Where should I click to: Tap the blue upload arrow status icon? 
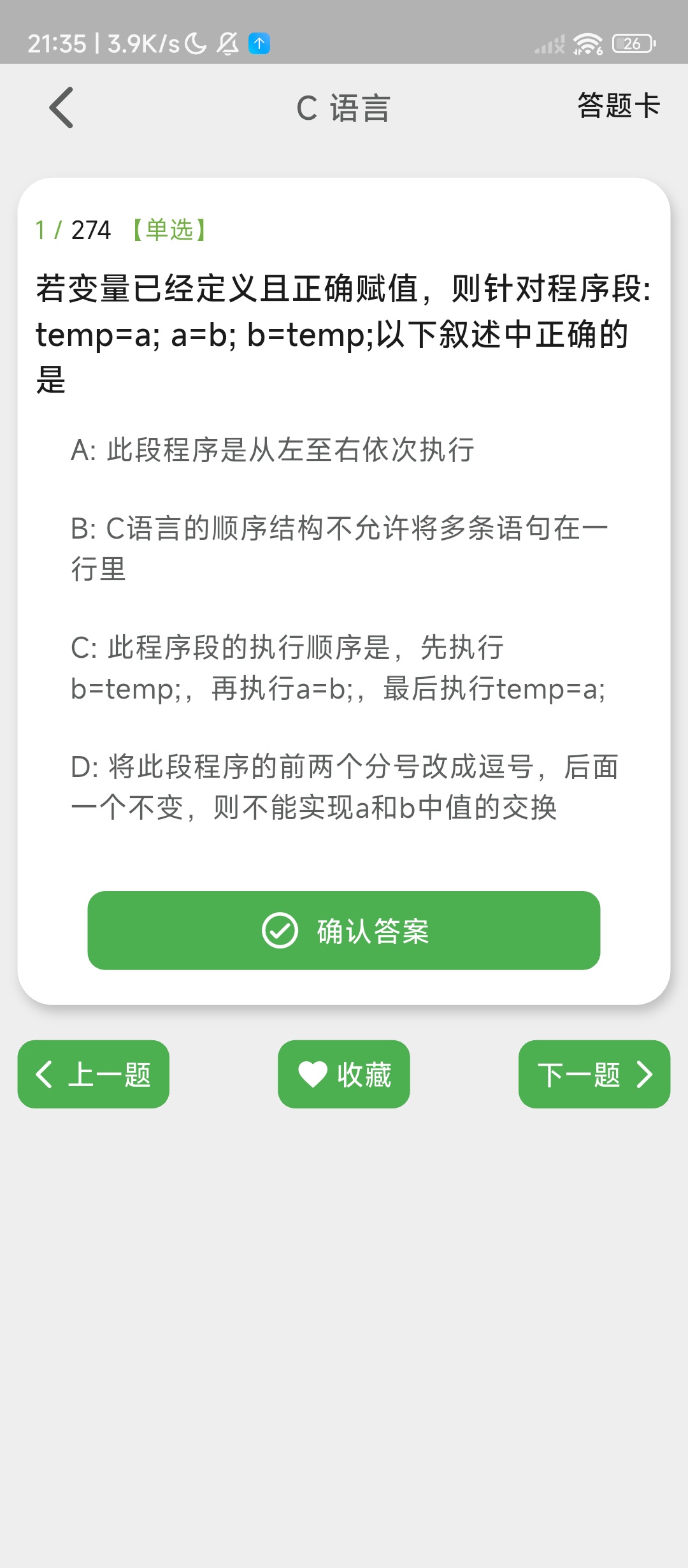tap(259, 43)
